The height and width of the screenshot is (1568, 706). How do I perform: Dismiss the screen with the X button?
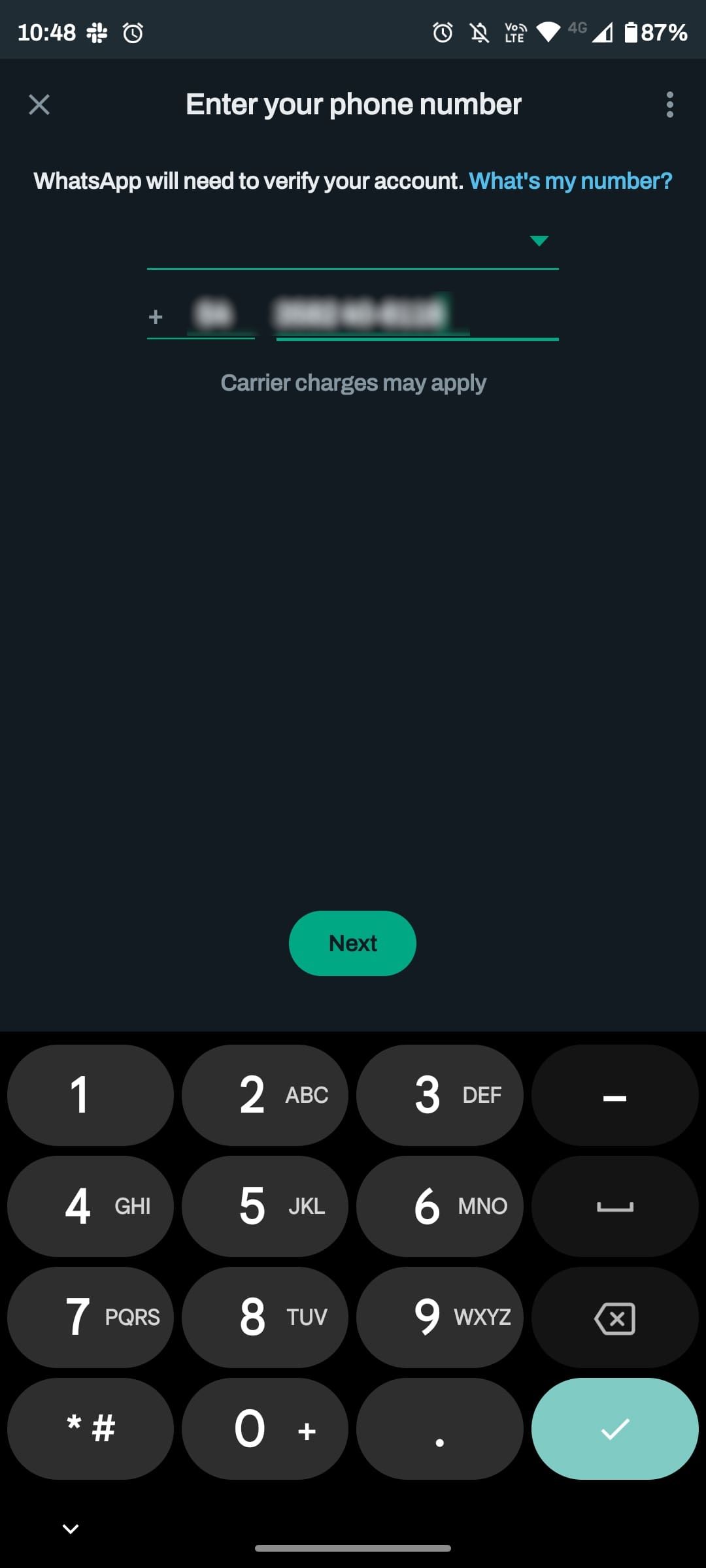tap(39, 105)
